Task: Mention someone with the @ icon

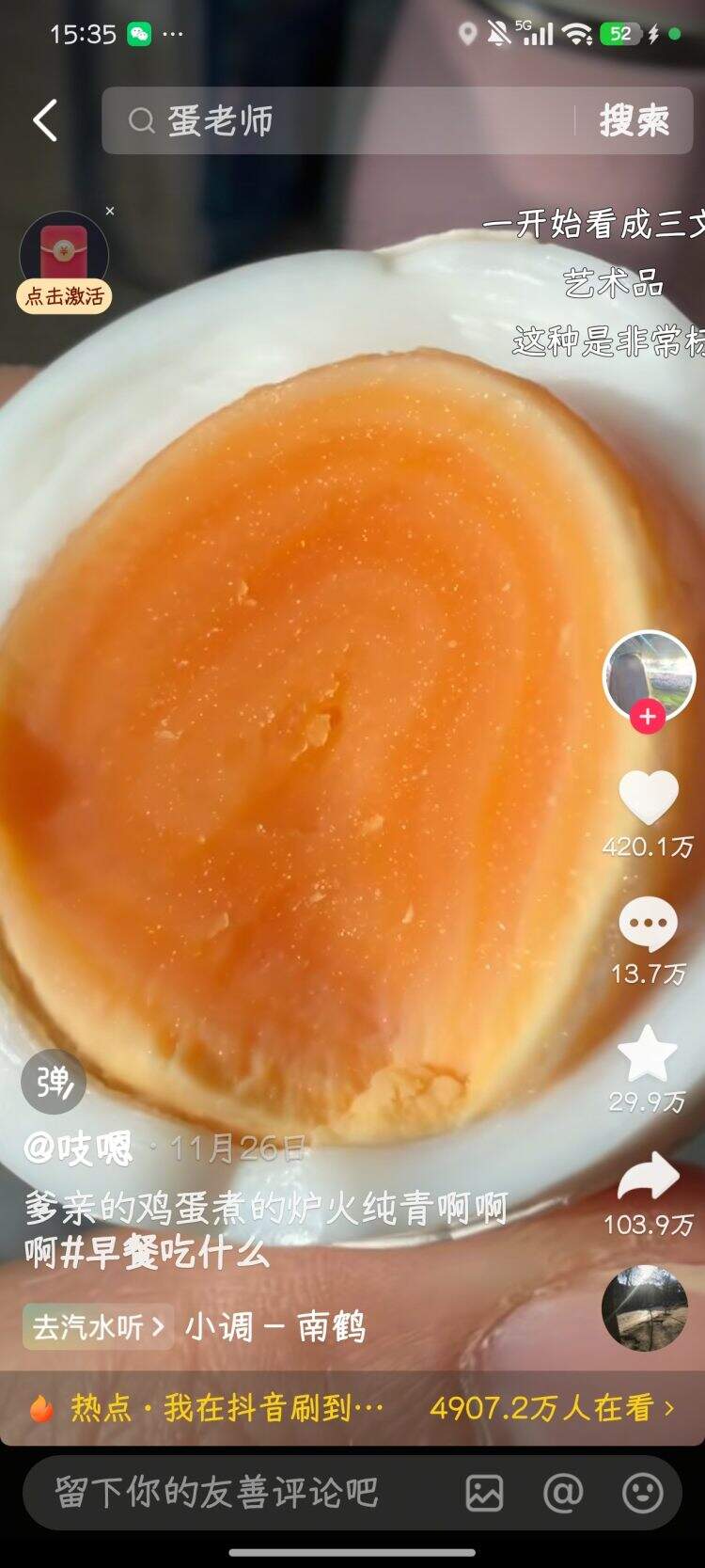Action: [x=563, y=1493]
